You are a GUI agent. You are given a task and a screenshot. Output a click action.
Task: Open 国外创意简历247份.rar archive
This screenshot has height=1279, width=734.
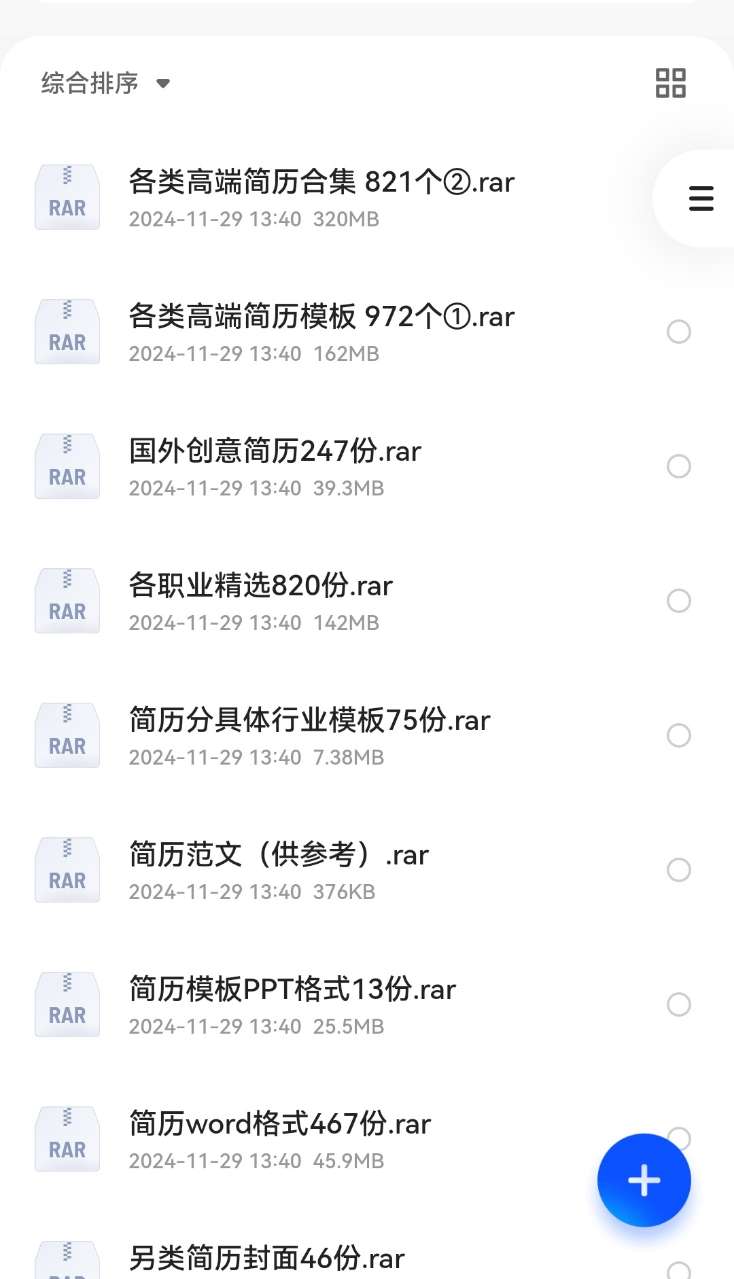point(275,451)
